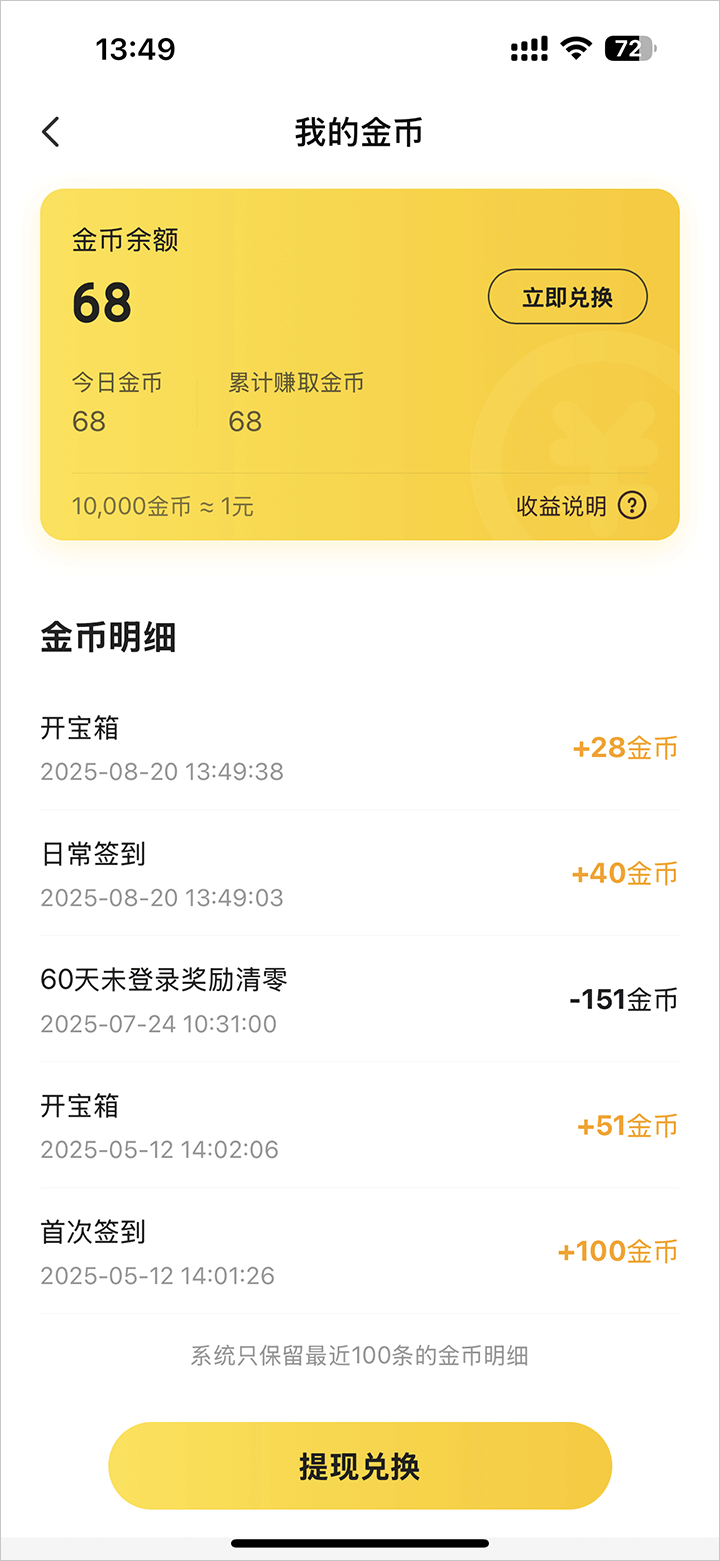
Task: Tap the 立即兑换 button
Action: pyautogui.click(x=567, y=297)
